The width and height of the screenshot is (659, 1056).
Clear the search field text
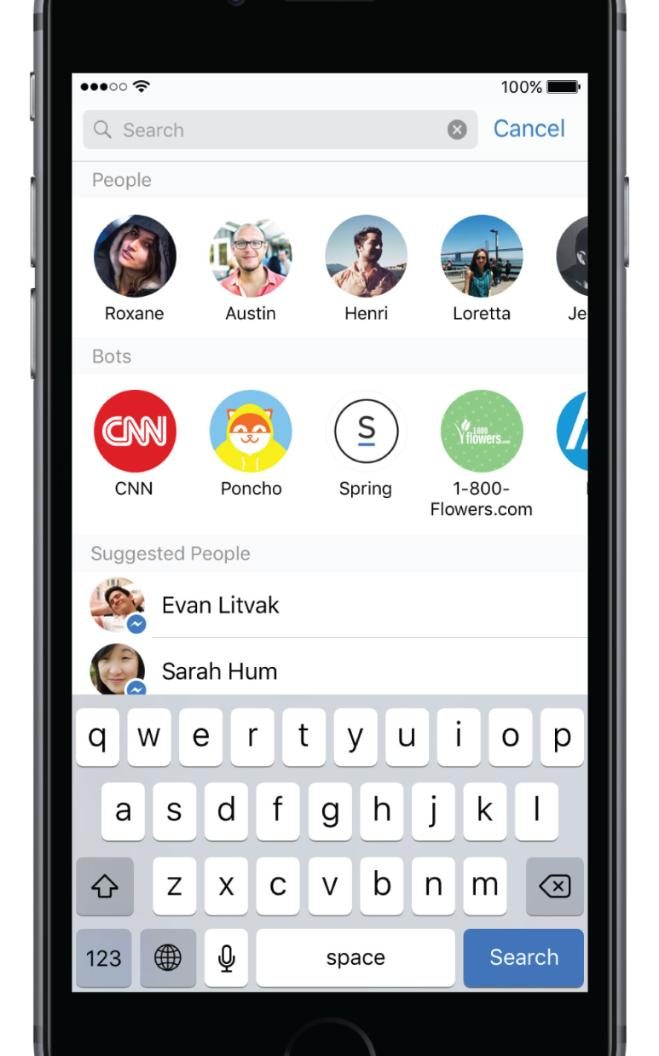pyautogui.click(x=457, y=129)
